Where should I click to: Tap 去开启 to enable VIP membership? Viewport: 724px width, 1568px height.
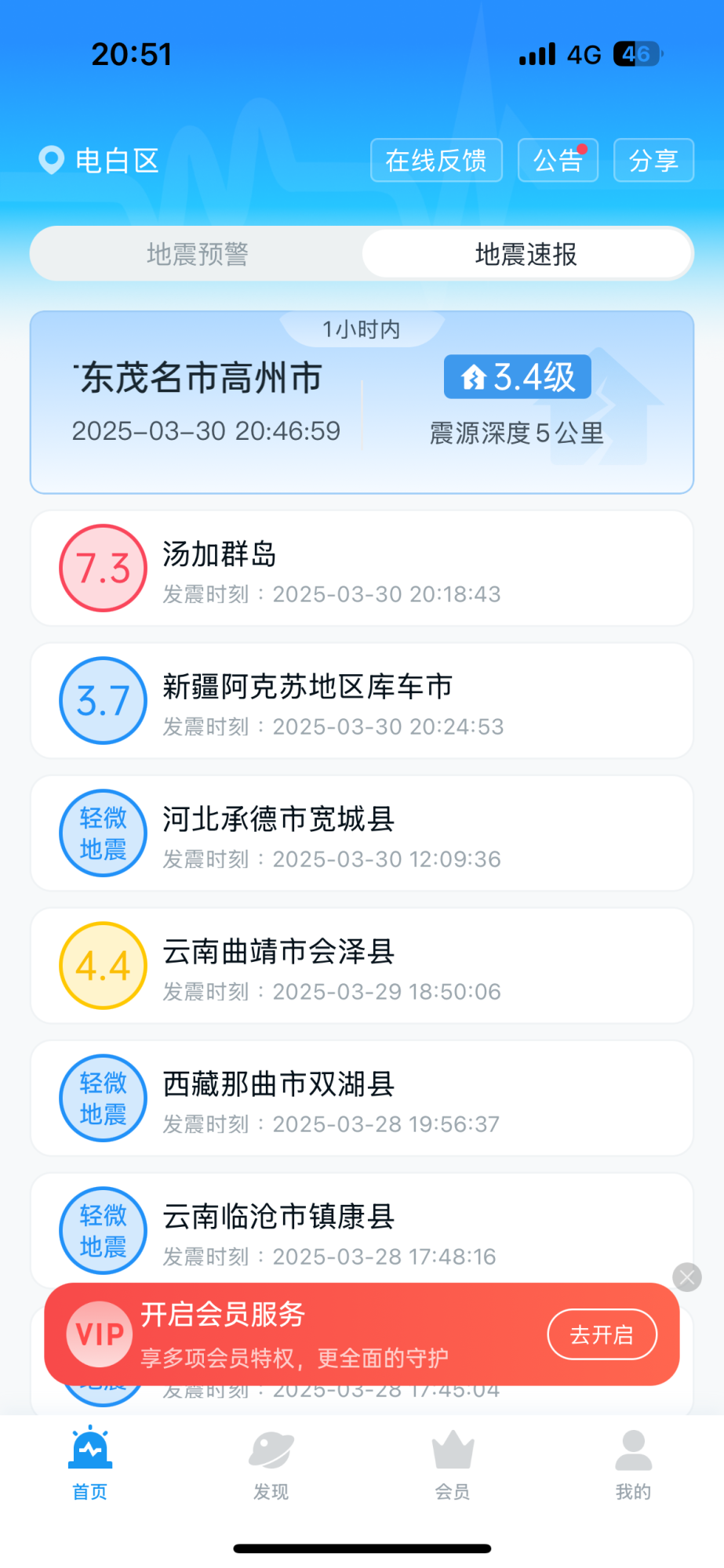602,1334
